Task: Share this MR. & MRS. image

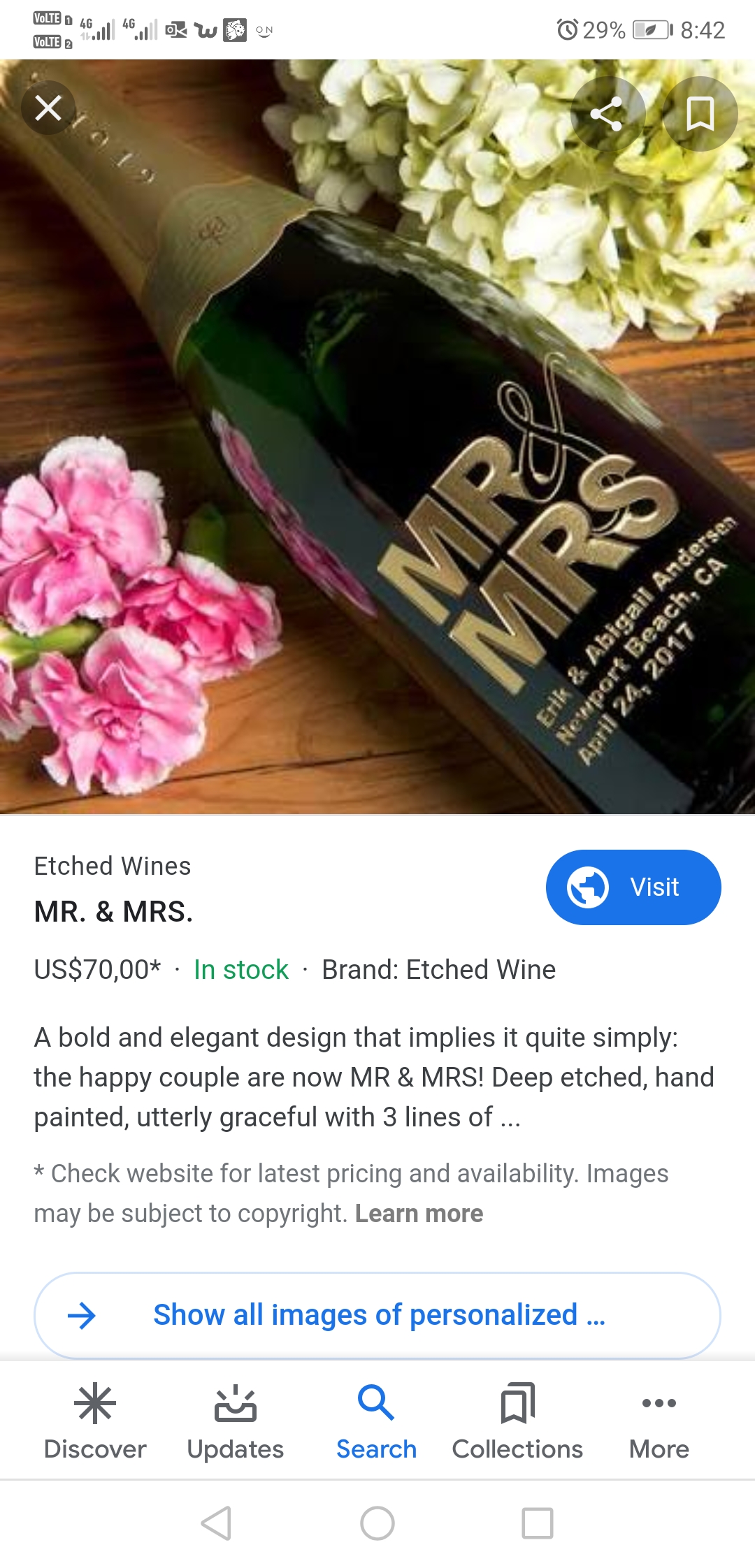Action: 606,114
